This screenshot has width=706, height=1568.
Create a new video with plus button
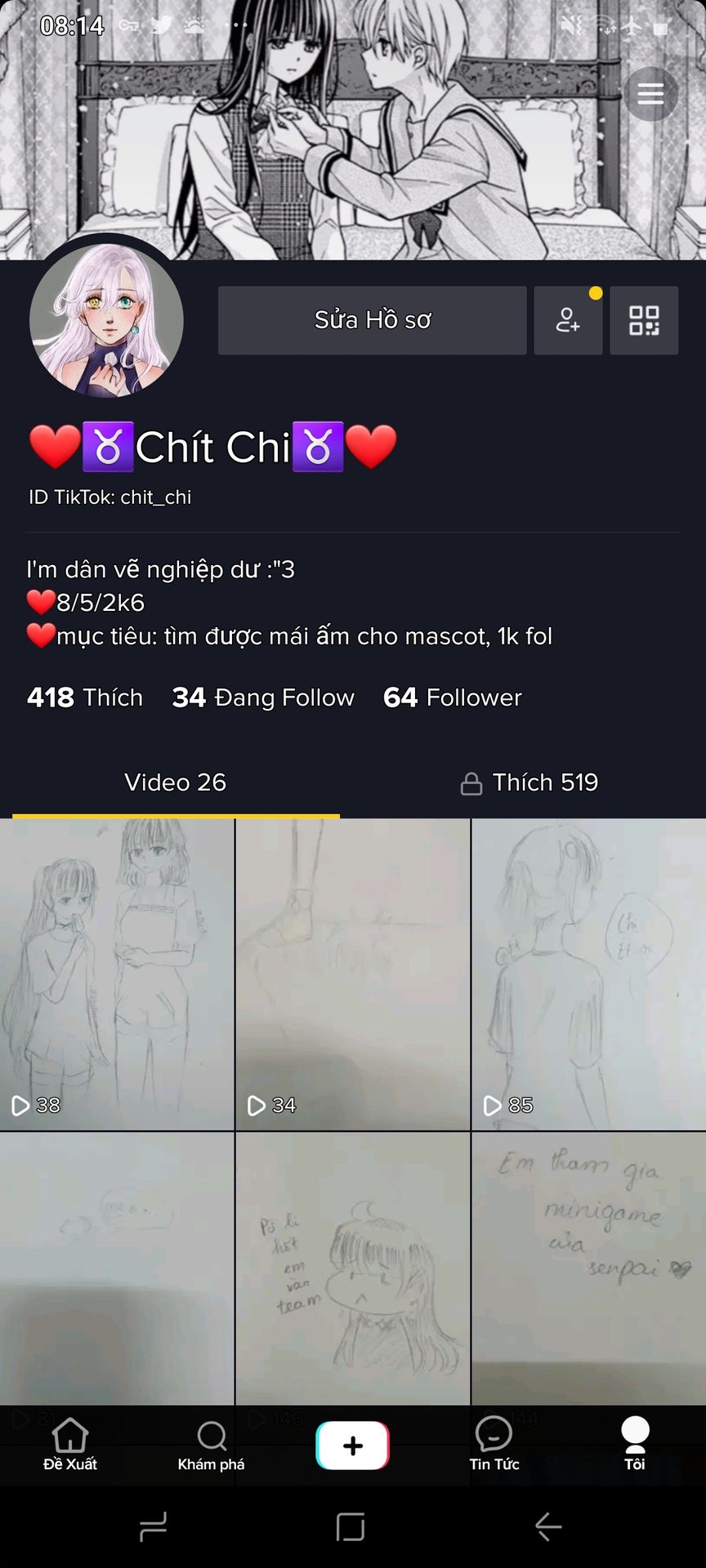(353, 1445)
